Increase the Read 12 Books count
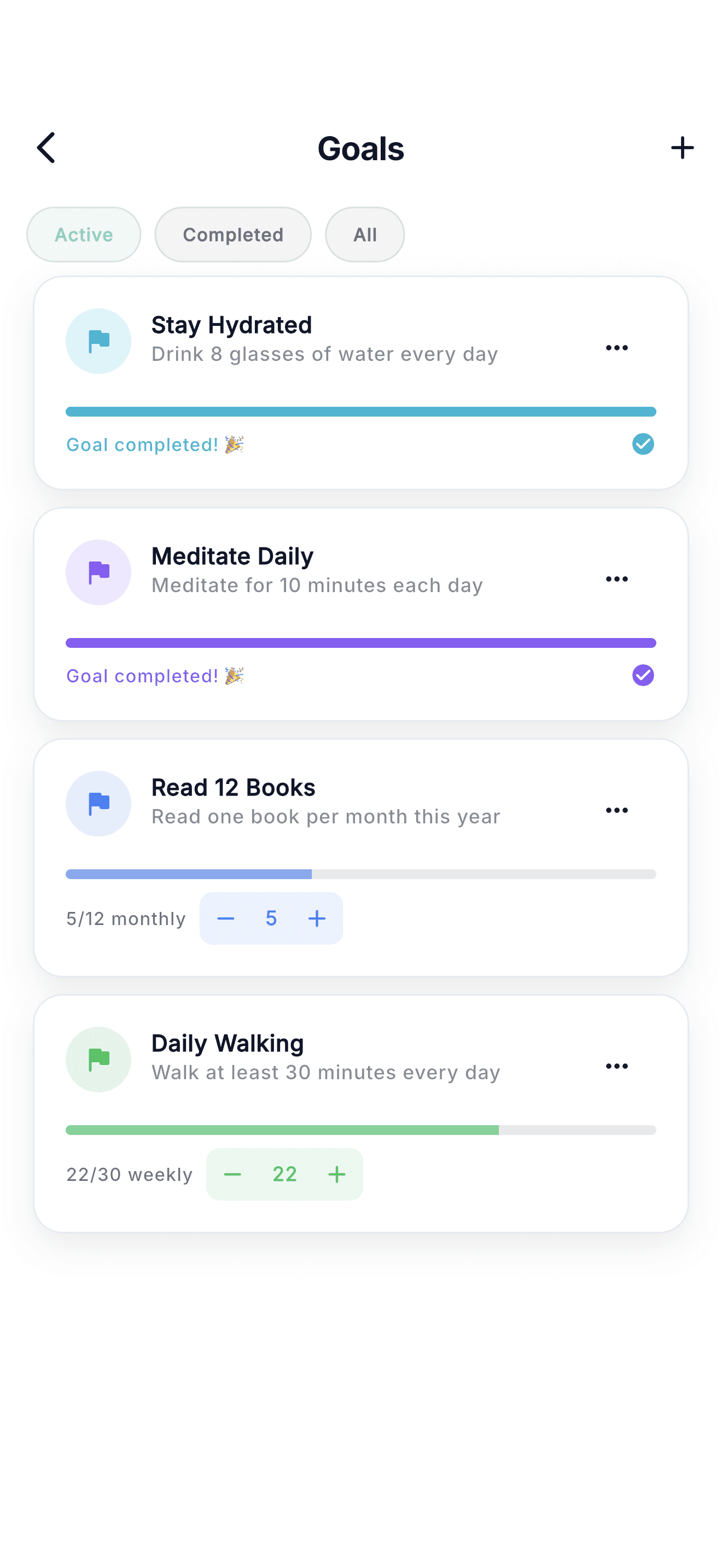Image resolution: width=722 pixels, height=1568 pixels. 317,918
